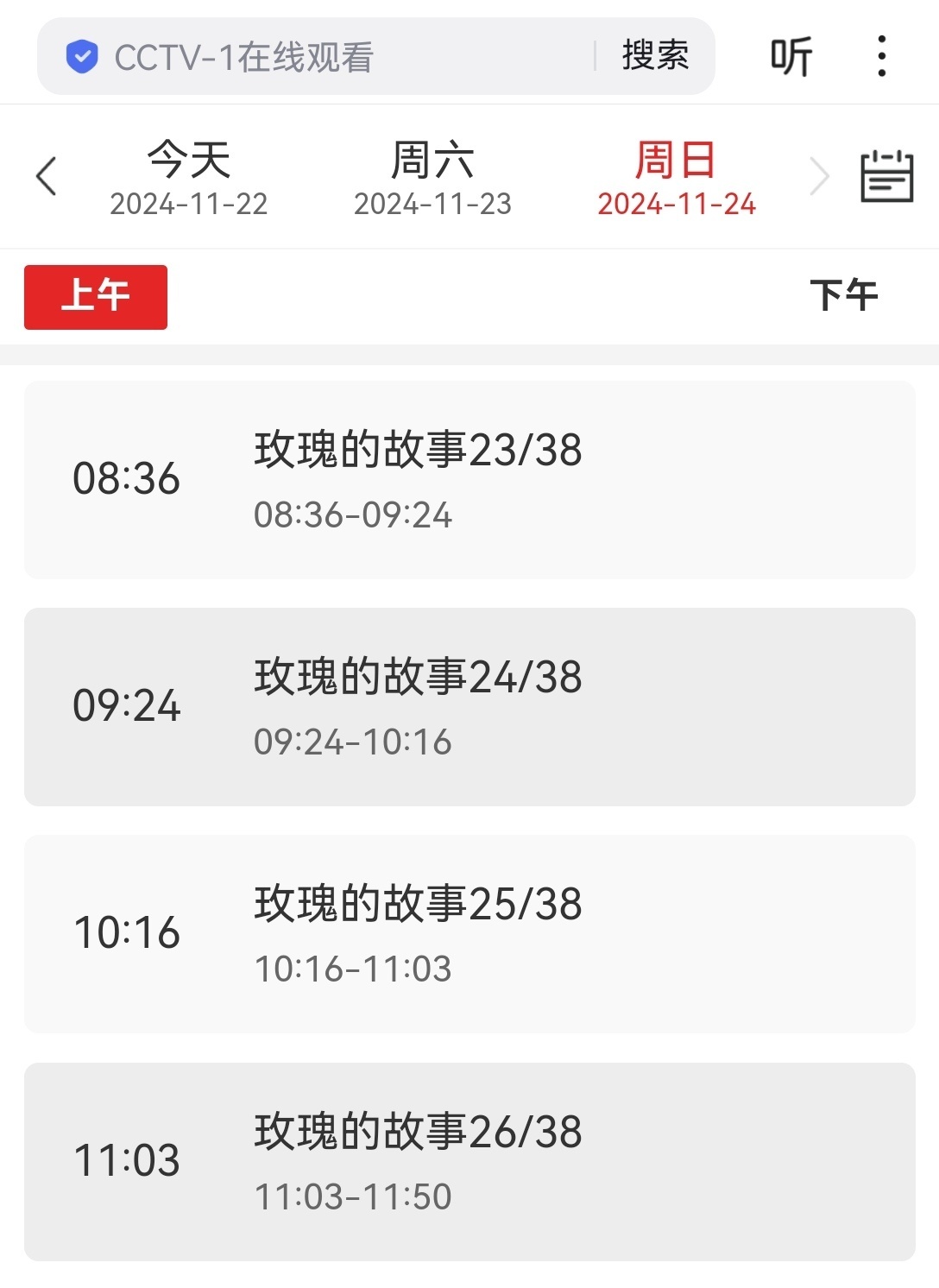Open 玫瑰的故事25/38 at 10:16

click(469, 934)
